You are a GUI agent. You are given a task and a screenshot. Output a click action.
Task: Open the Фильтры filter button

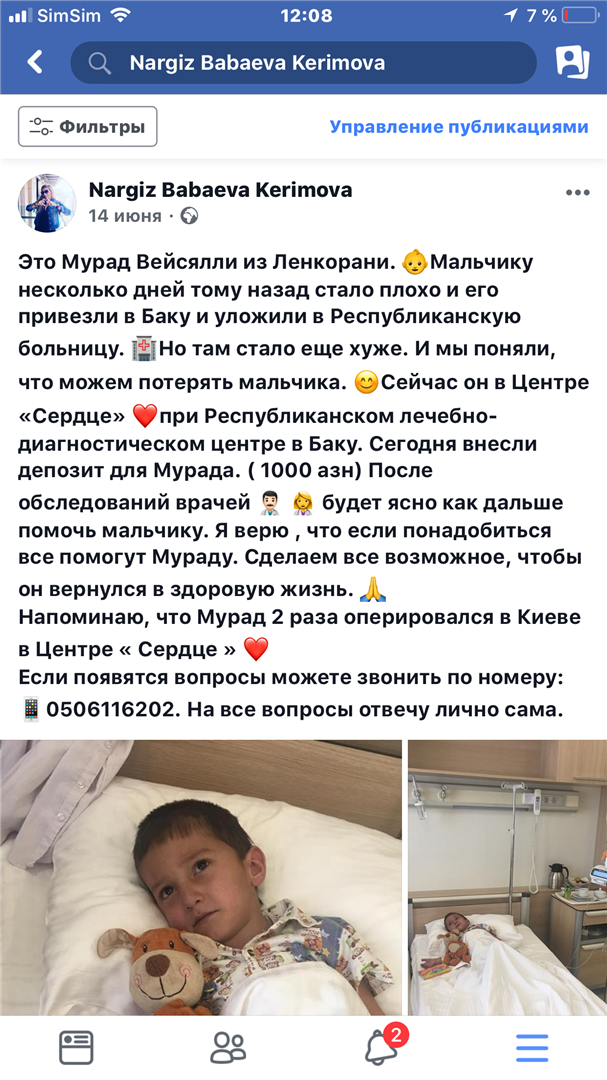87,127
